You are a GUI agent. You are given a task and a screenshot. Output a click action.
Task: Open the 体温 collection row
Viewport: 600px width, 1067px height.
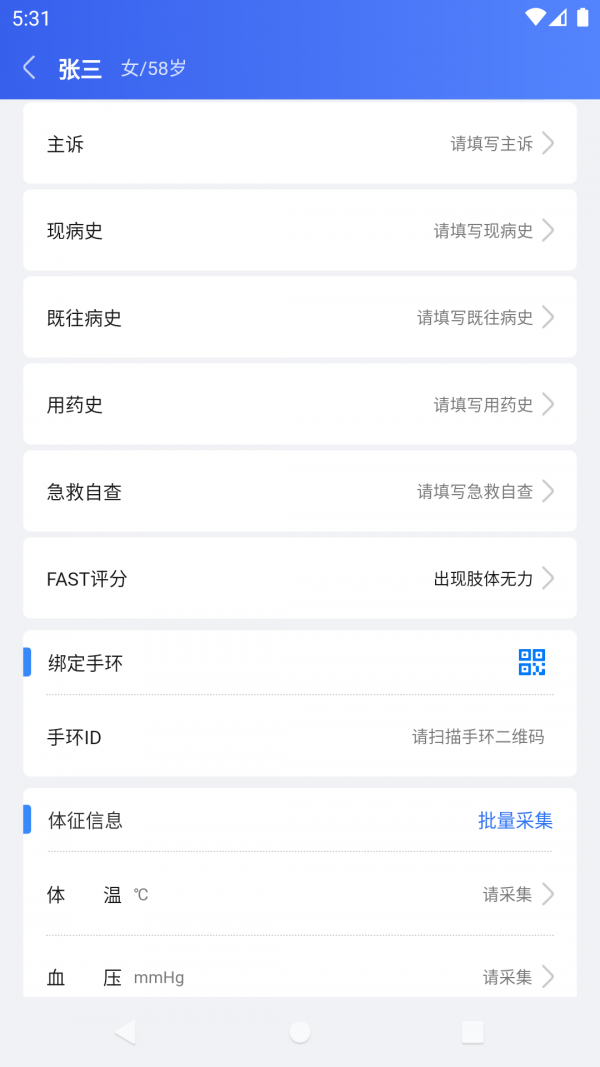point(300,894)
